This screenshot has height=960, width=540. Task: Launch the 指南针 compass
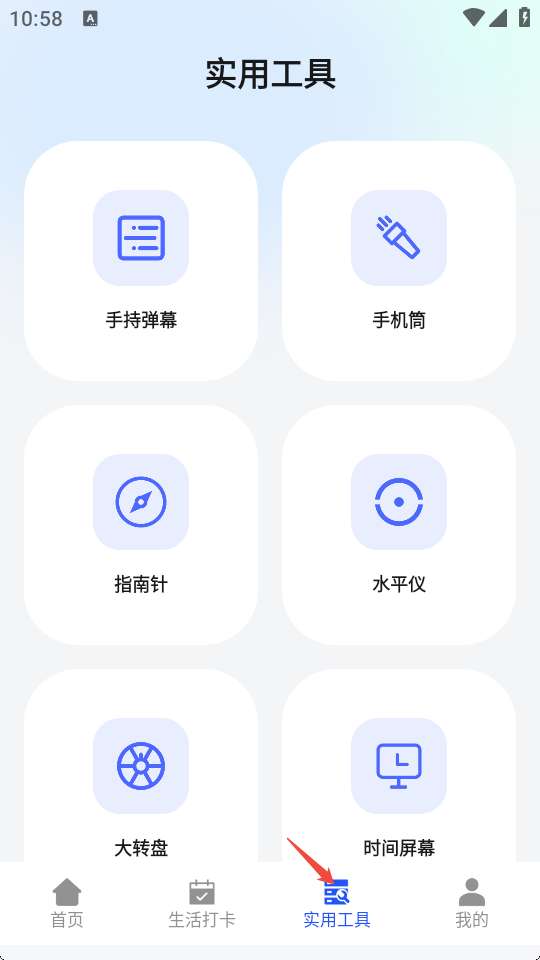(x=141, y=525)
